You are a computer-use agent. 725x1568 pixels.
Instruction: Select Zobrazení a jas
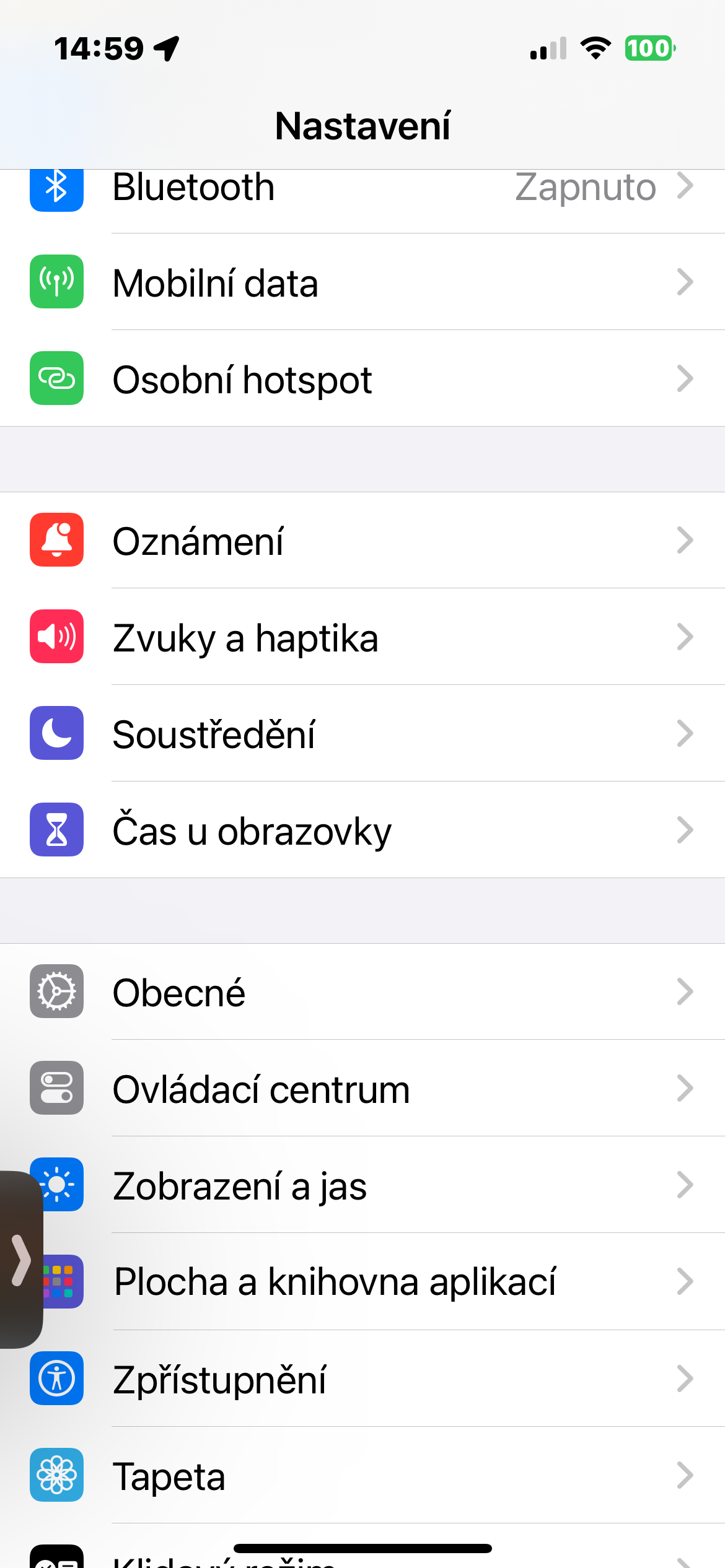pos(372,1185)
